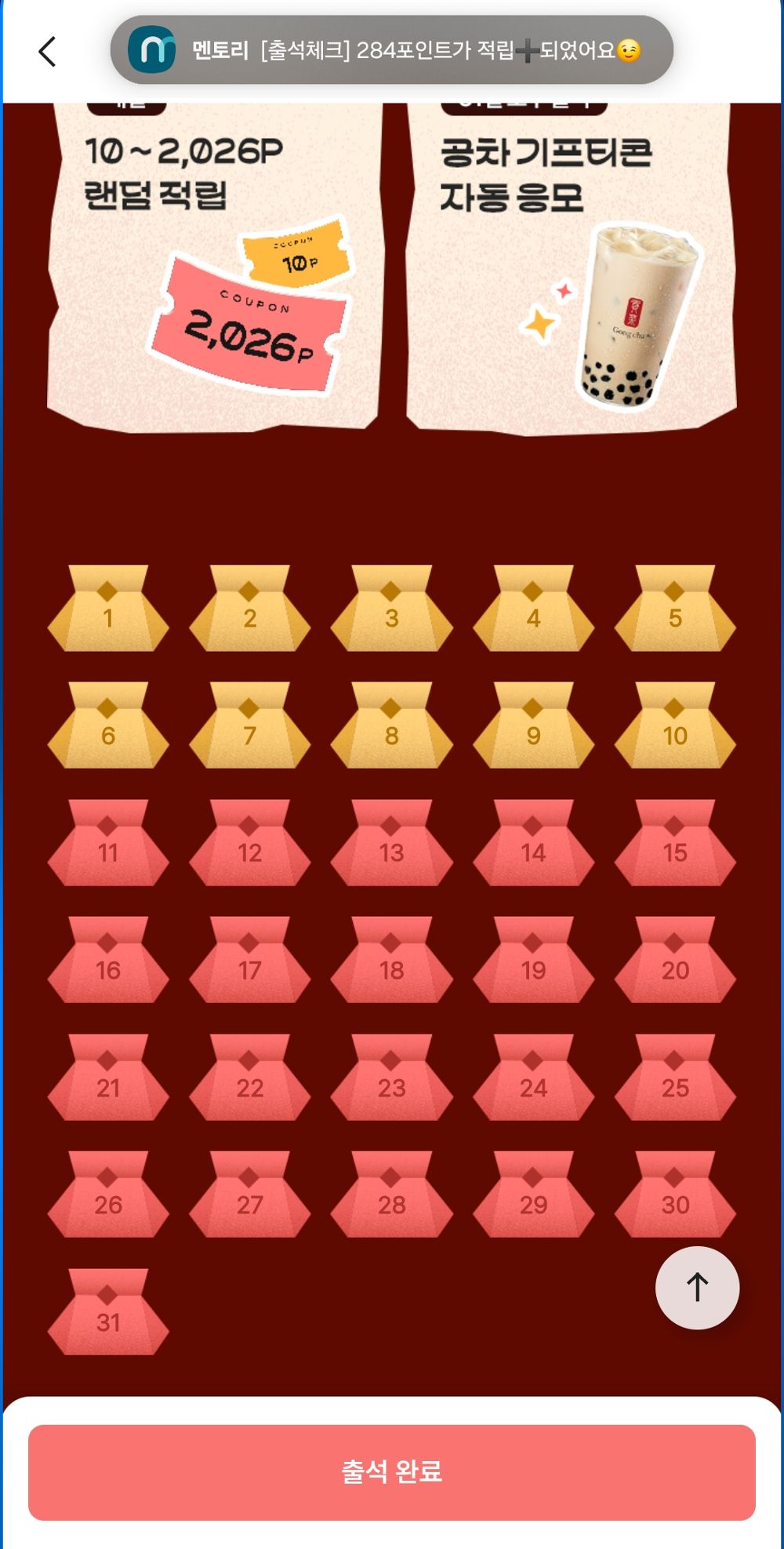Open the pouch numbered 25
This screenshot has width=784, height=1549.
(x=675, y=1079)
